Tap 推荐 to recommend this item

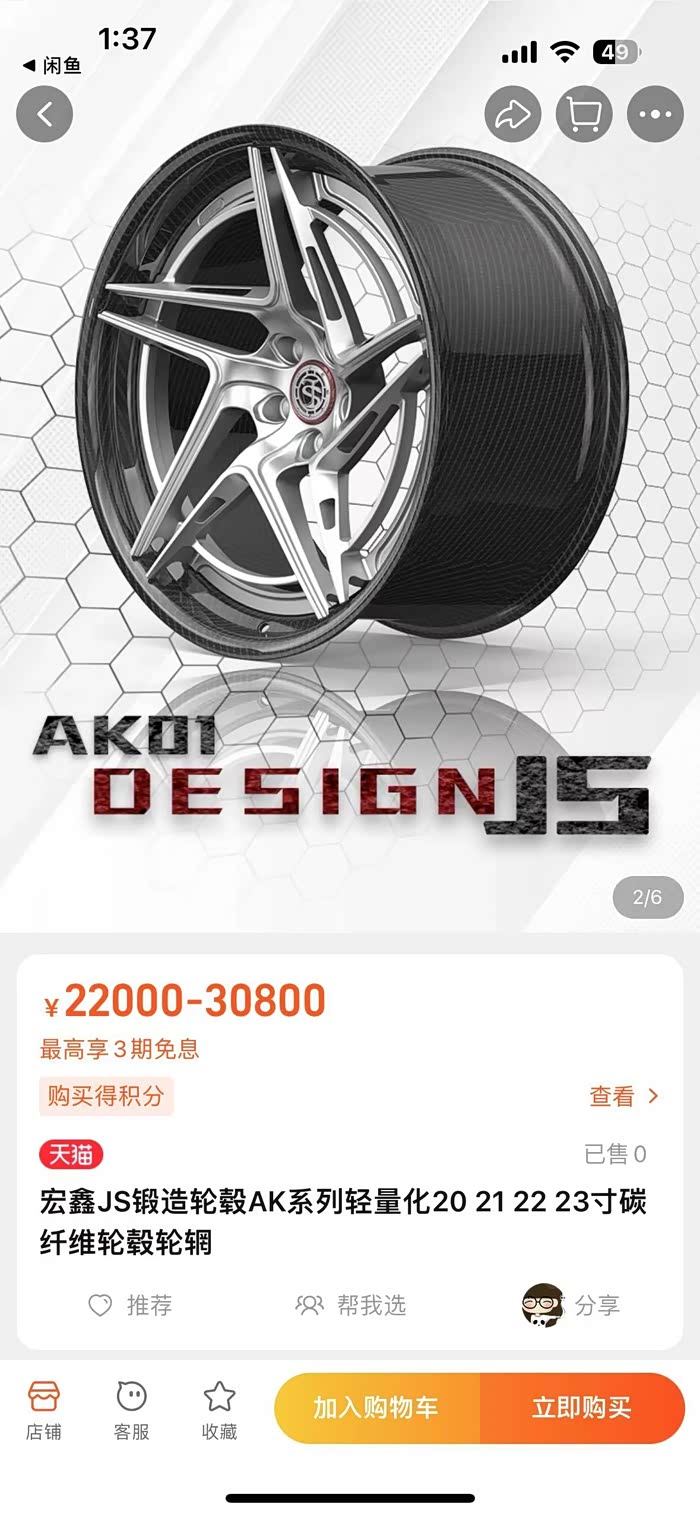pos(130,1305)
